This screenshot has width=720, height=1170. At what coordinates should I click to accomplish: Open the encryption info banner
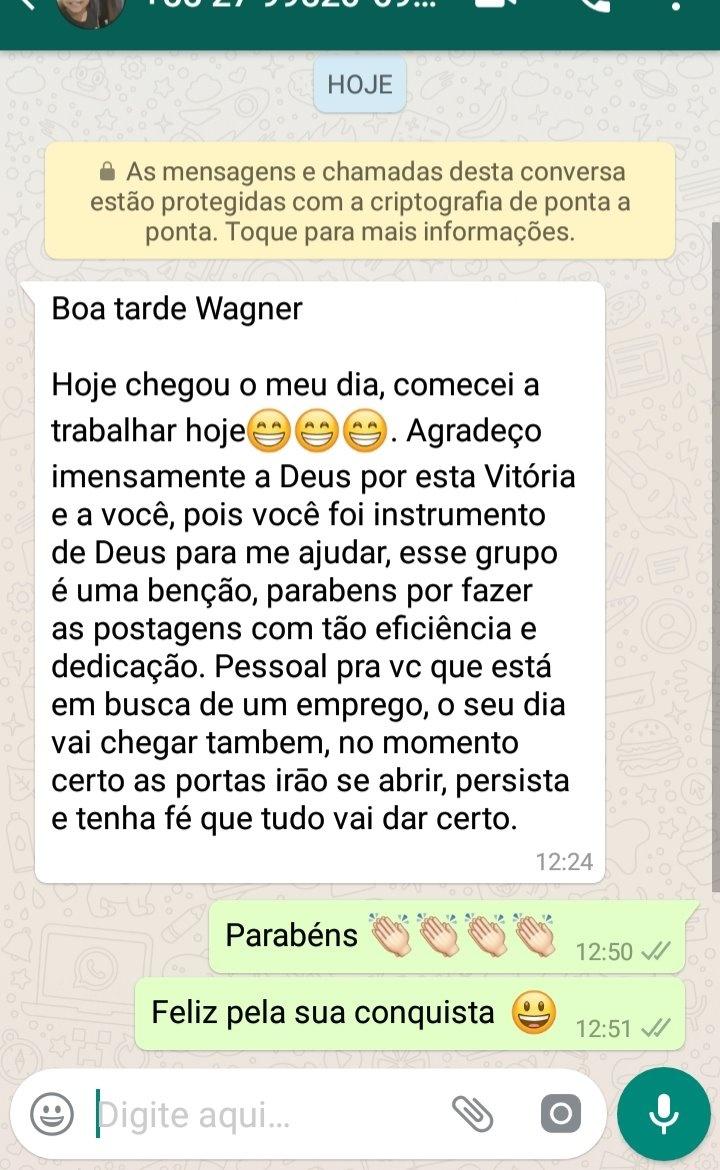pos(360,202)
